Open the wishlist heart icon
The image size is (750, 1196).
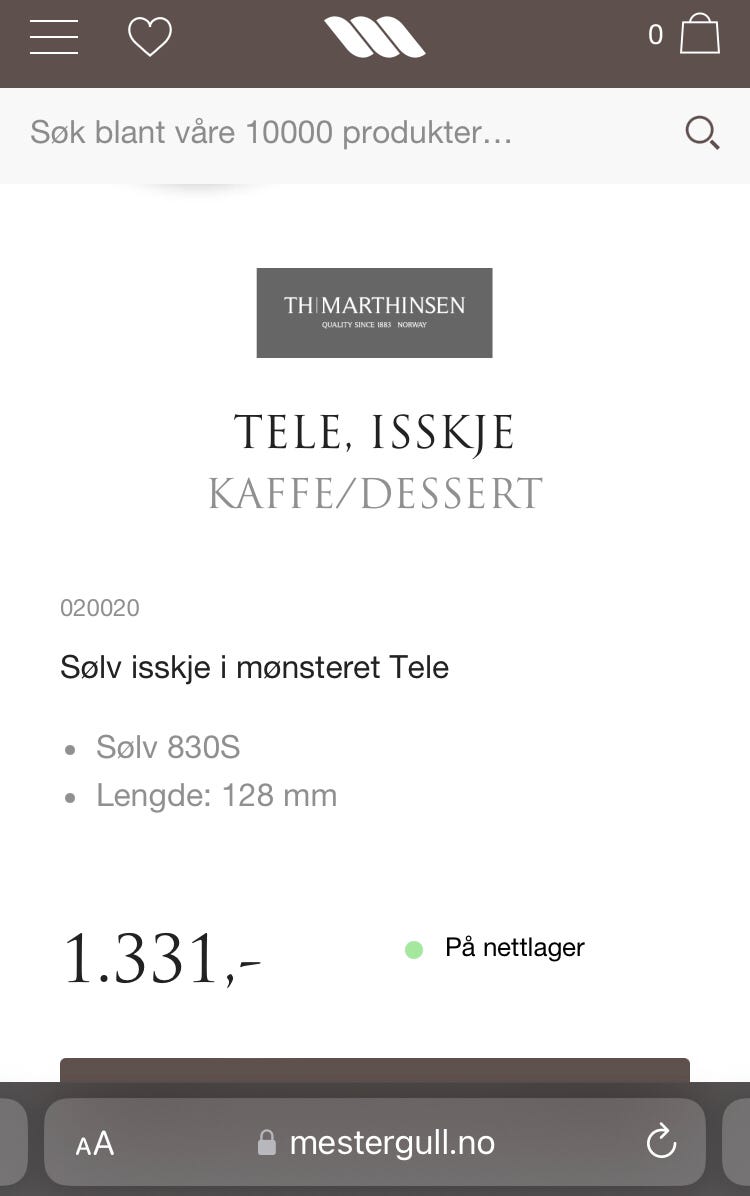150,37
